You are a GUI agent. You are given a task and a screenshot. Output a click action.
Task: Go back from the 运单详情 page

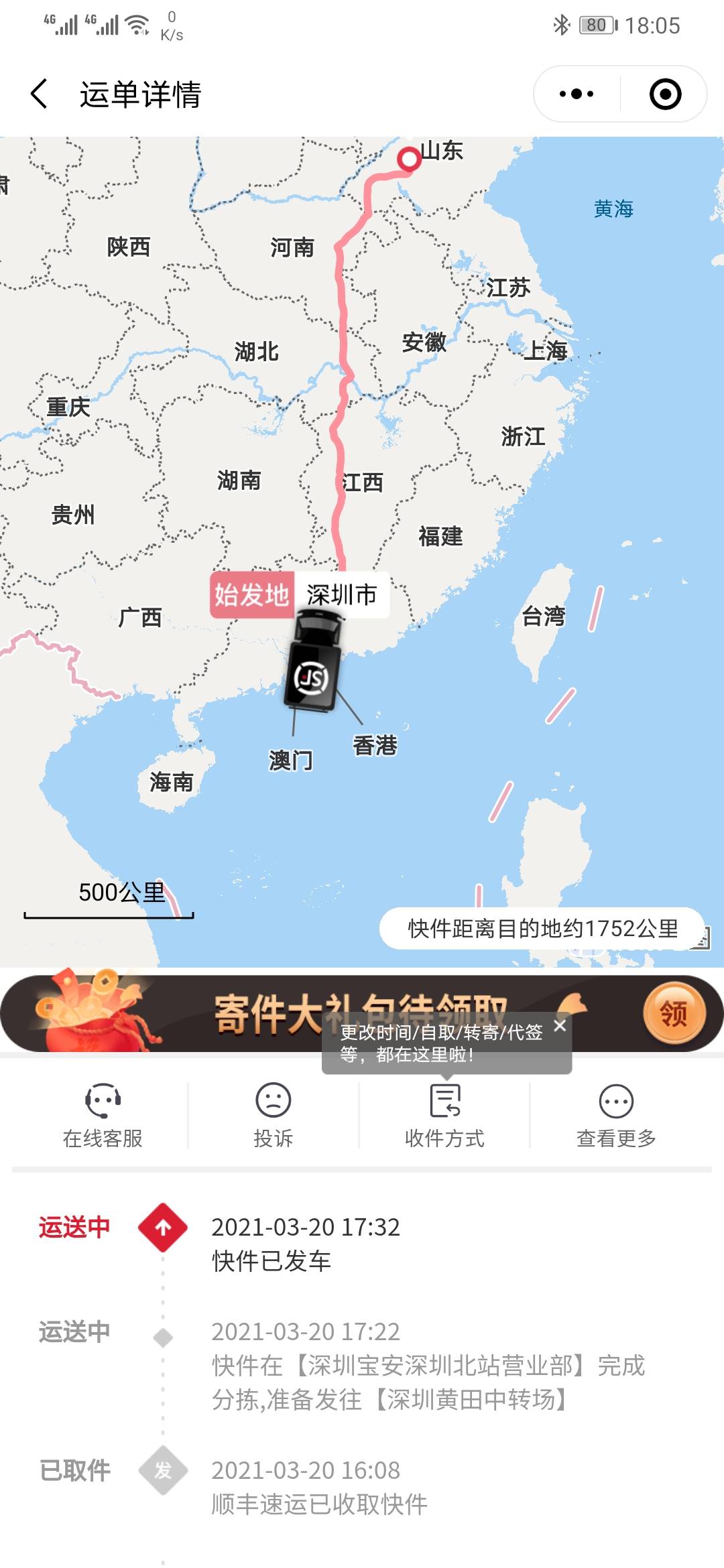click(39, 94)
